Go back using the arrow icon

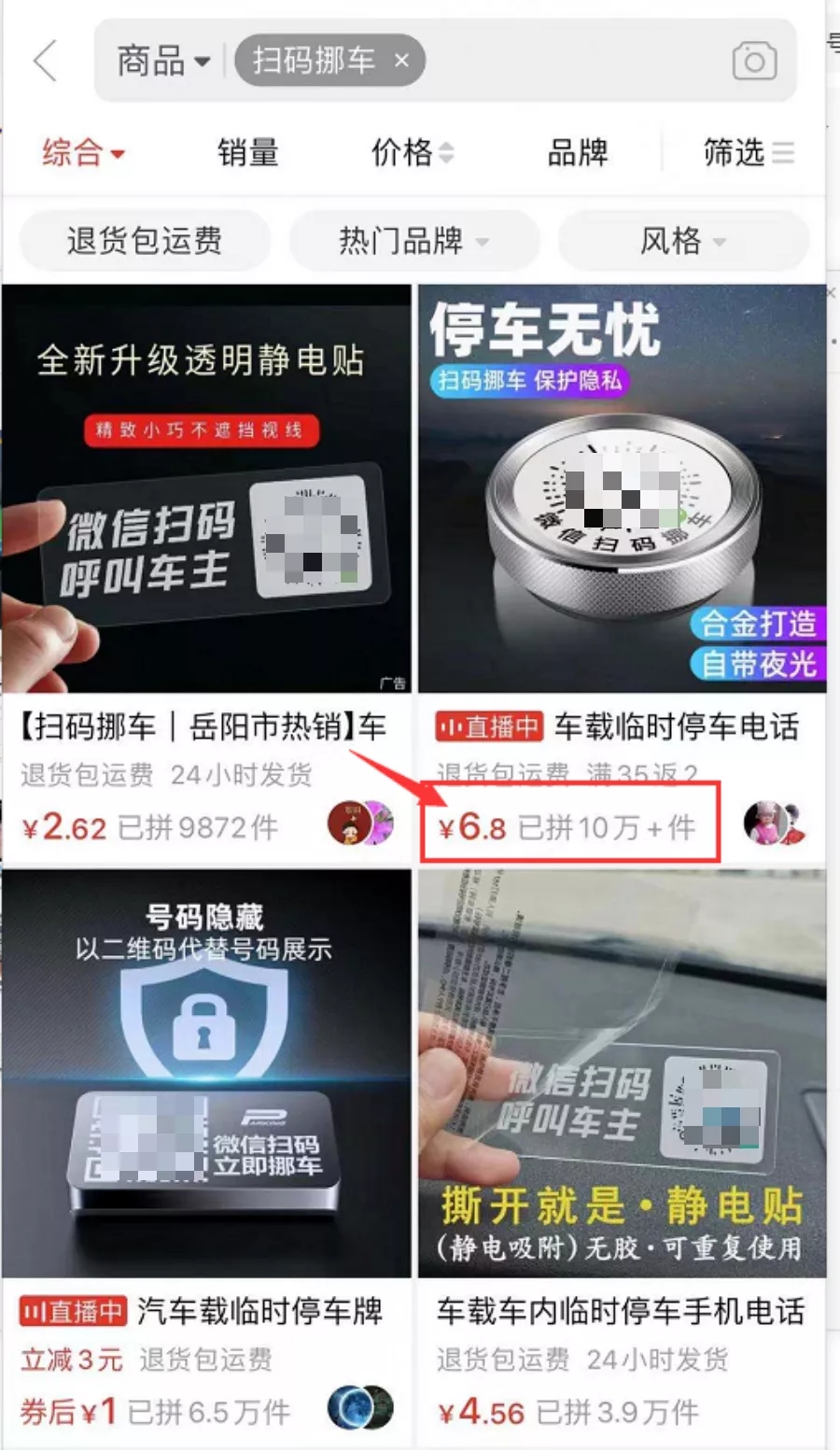tap(45, 62)
